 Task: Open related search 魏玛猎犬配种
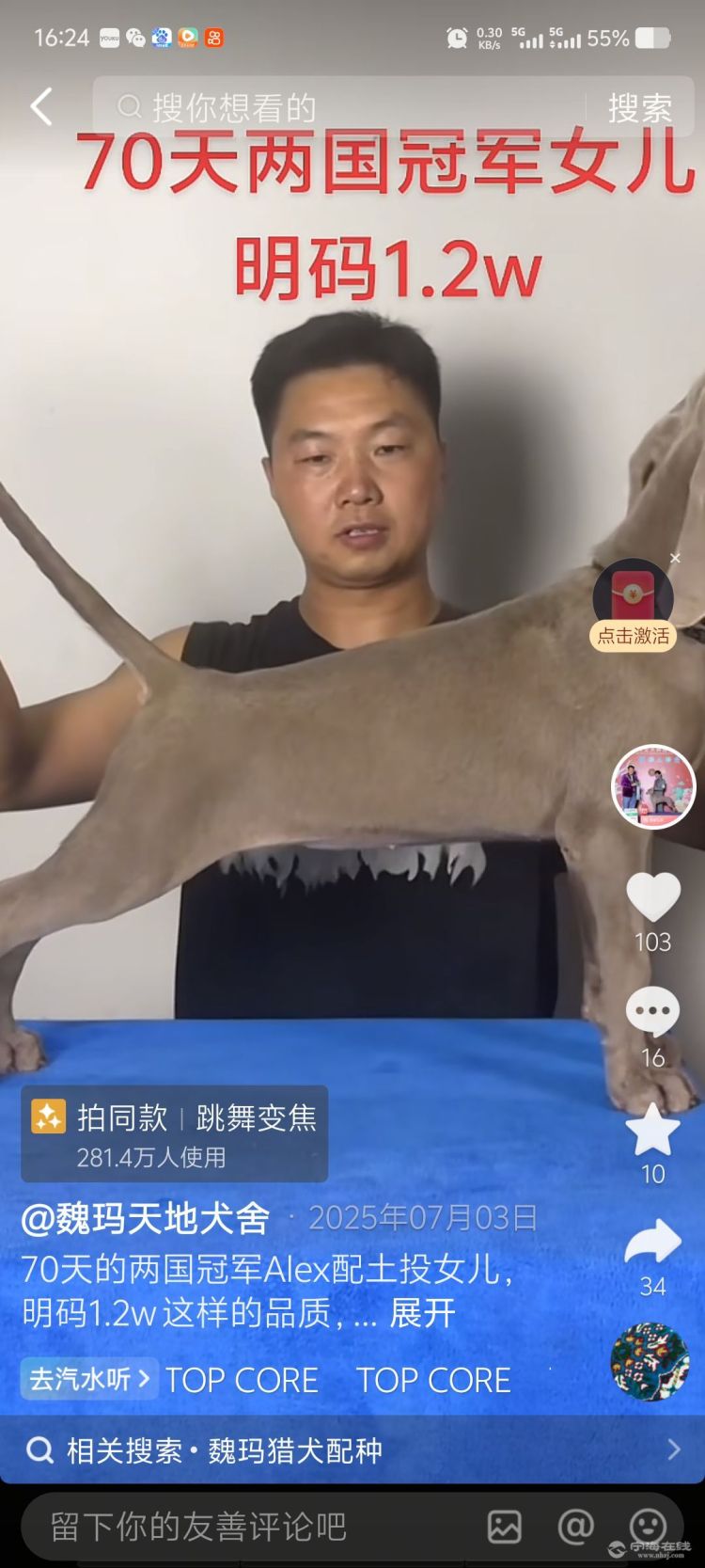[x=352, y=1449]
